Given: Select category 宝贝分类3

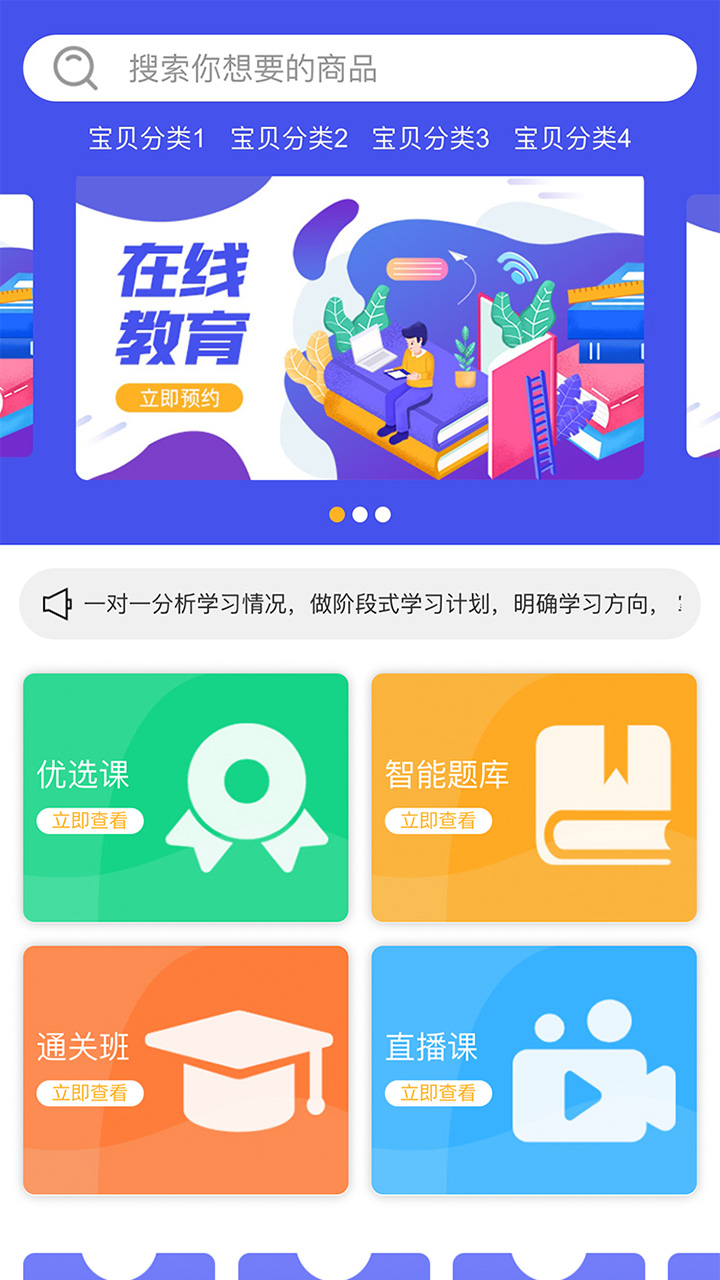Looking at the screenshot, I should pyautogui.click(x=431, y=138).
